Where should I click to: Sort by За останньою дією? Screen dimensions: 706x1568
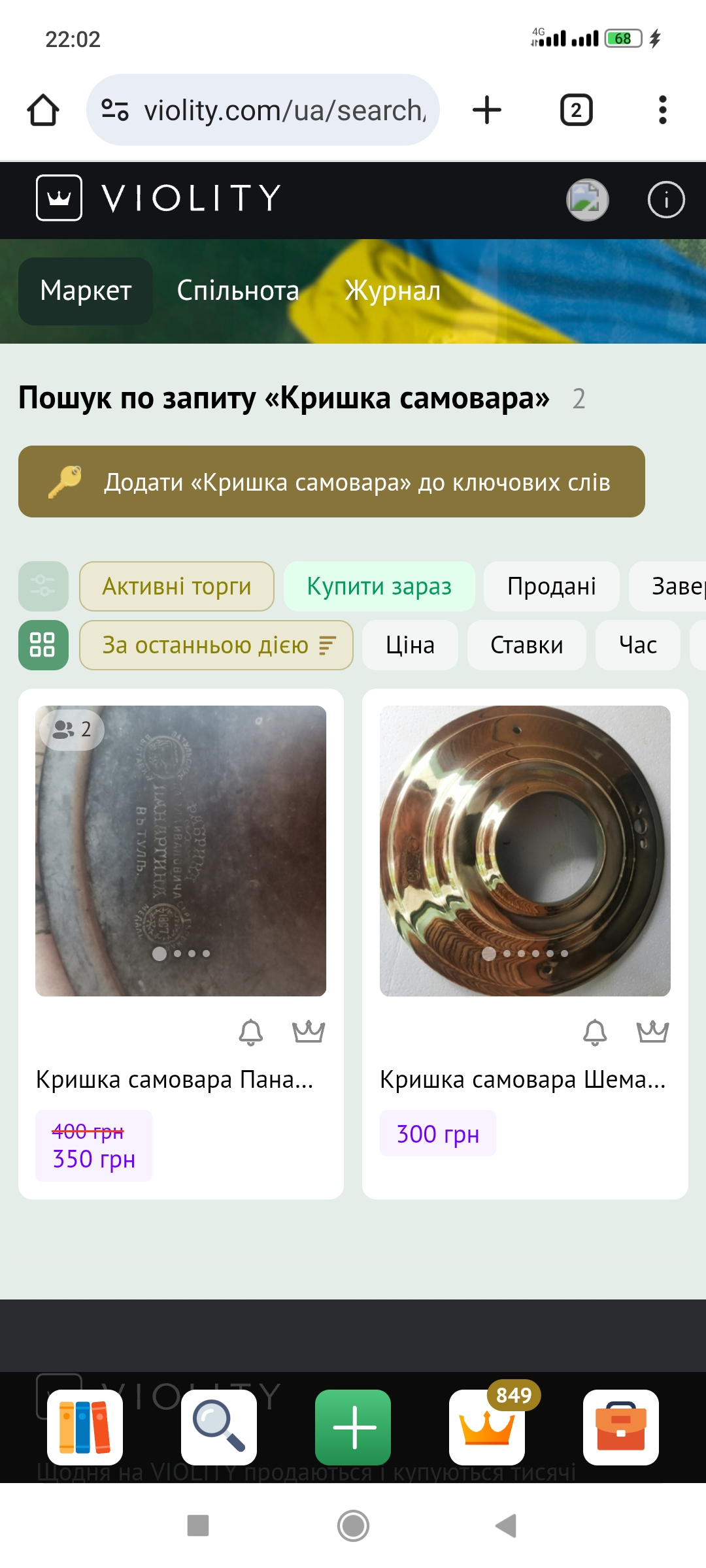tap(216, 645)
